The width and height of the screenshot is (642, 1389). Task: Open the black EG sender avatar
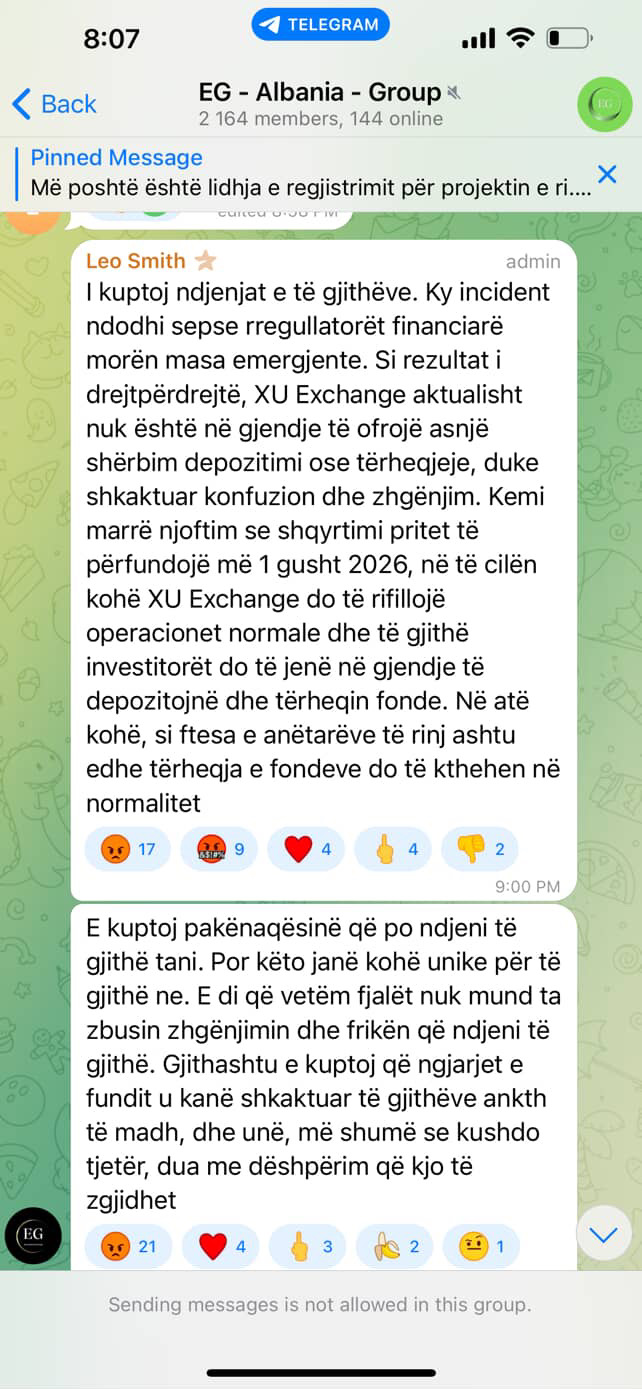tap(33, 1235)
